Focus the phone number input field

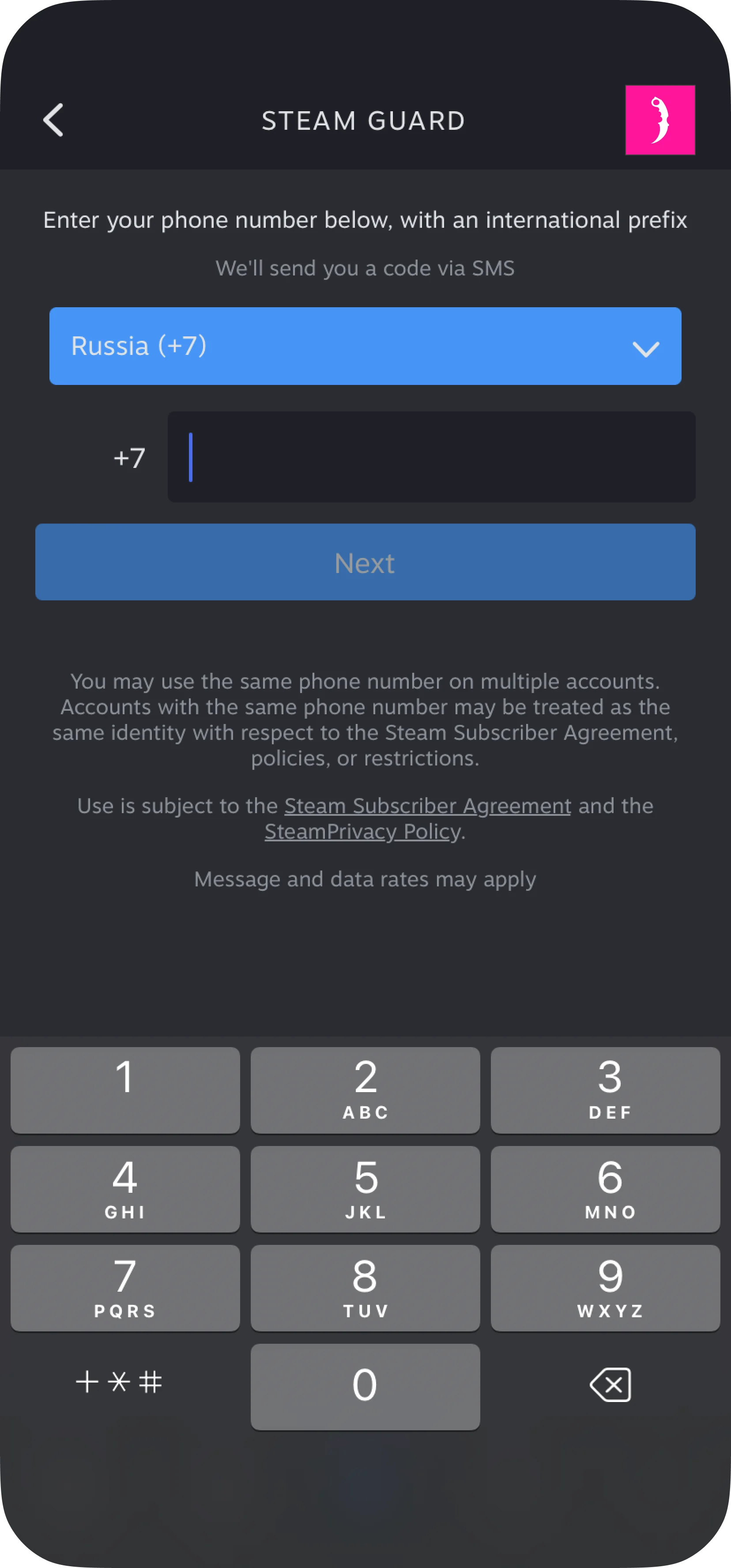click(431, 456)
